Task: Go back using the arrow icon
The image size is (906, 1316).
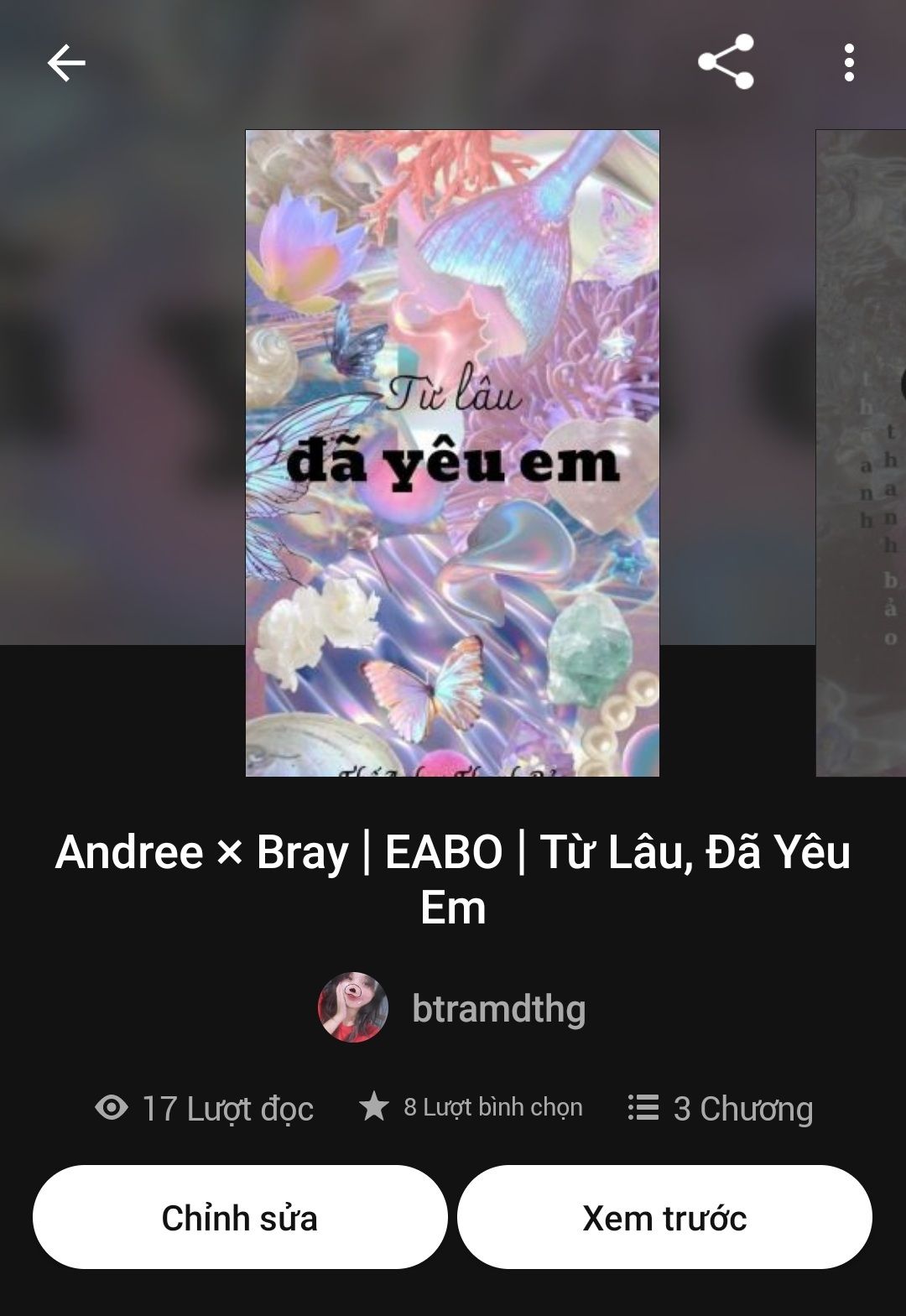Action: tap(65, 63)
